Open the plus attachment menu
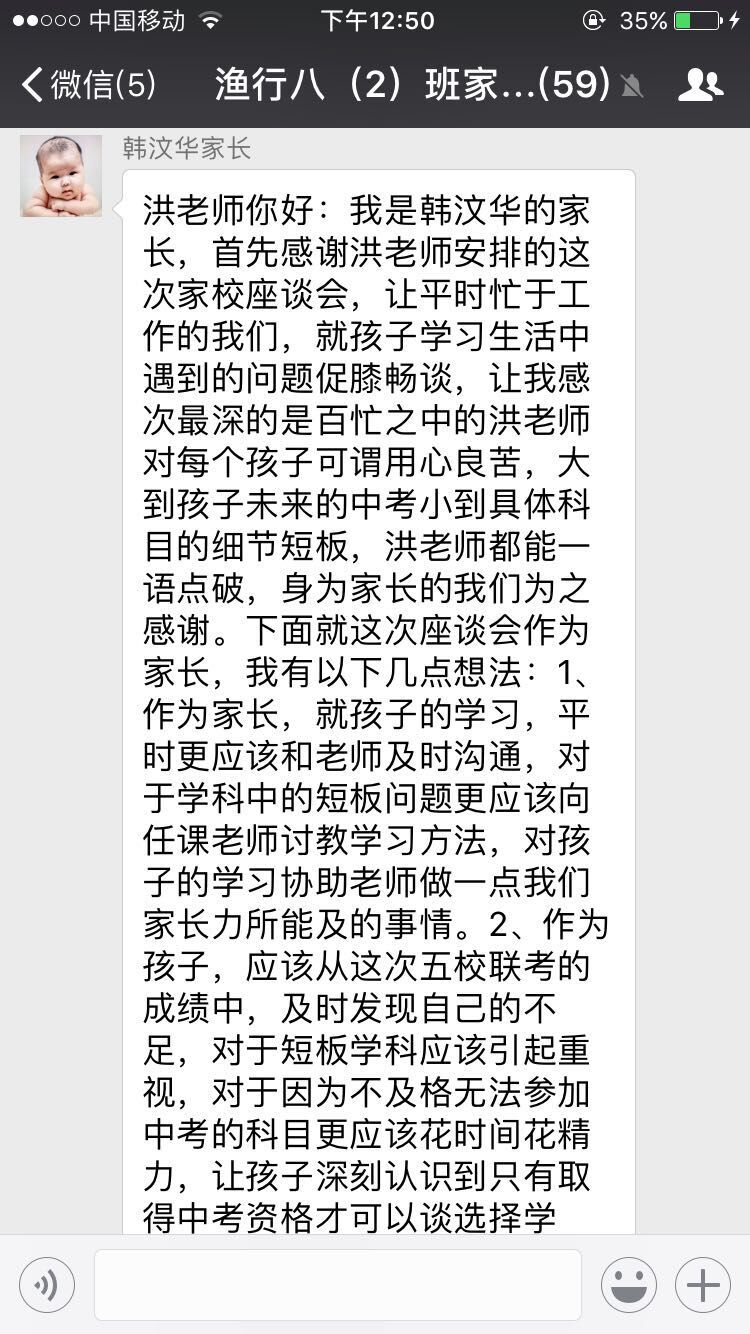 703,1285
